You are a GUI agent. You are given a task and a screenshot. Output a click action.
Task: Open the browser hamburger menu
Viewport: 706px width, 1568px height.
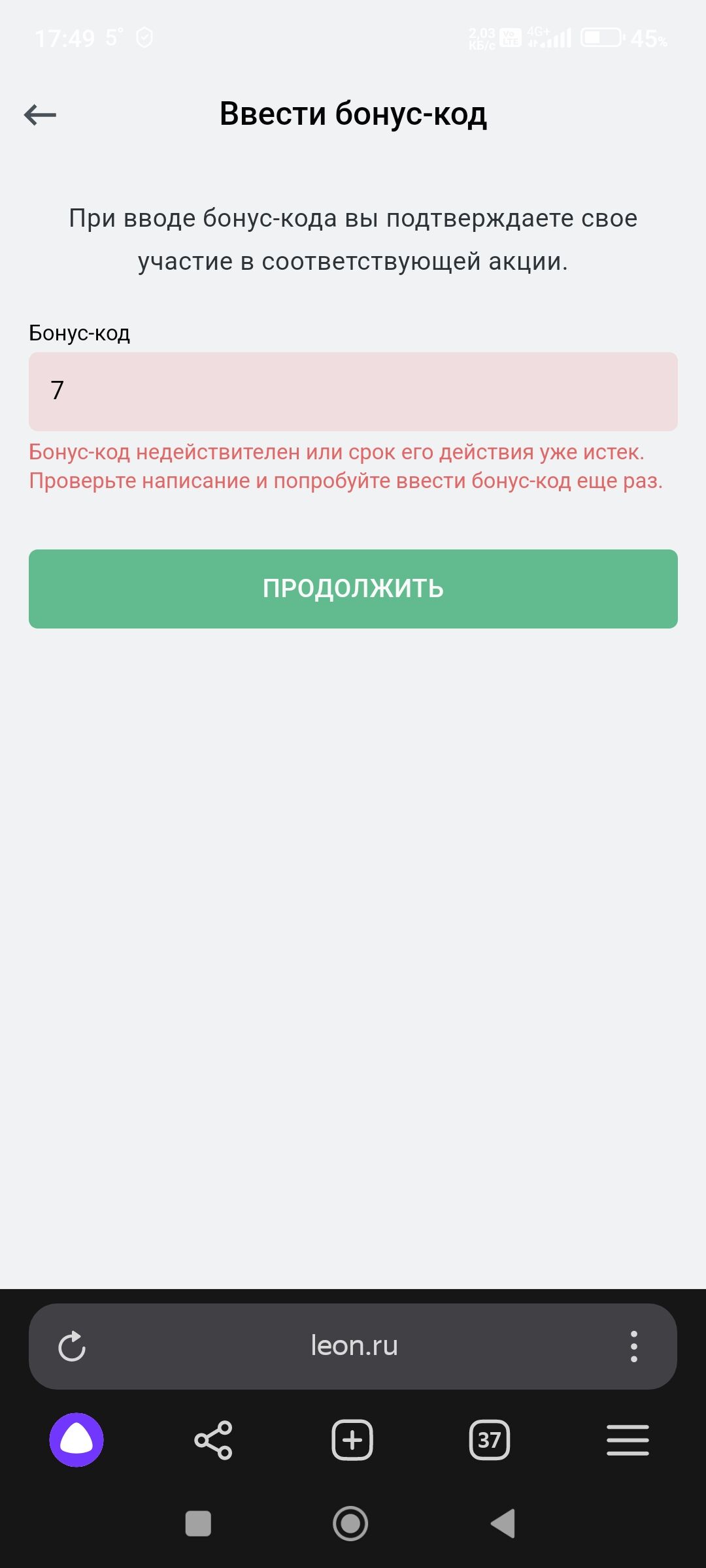coord(628,1440)
